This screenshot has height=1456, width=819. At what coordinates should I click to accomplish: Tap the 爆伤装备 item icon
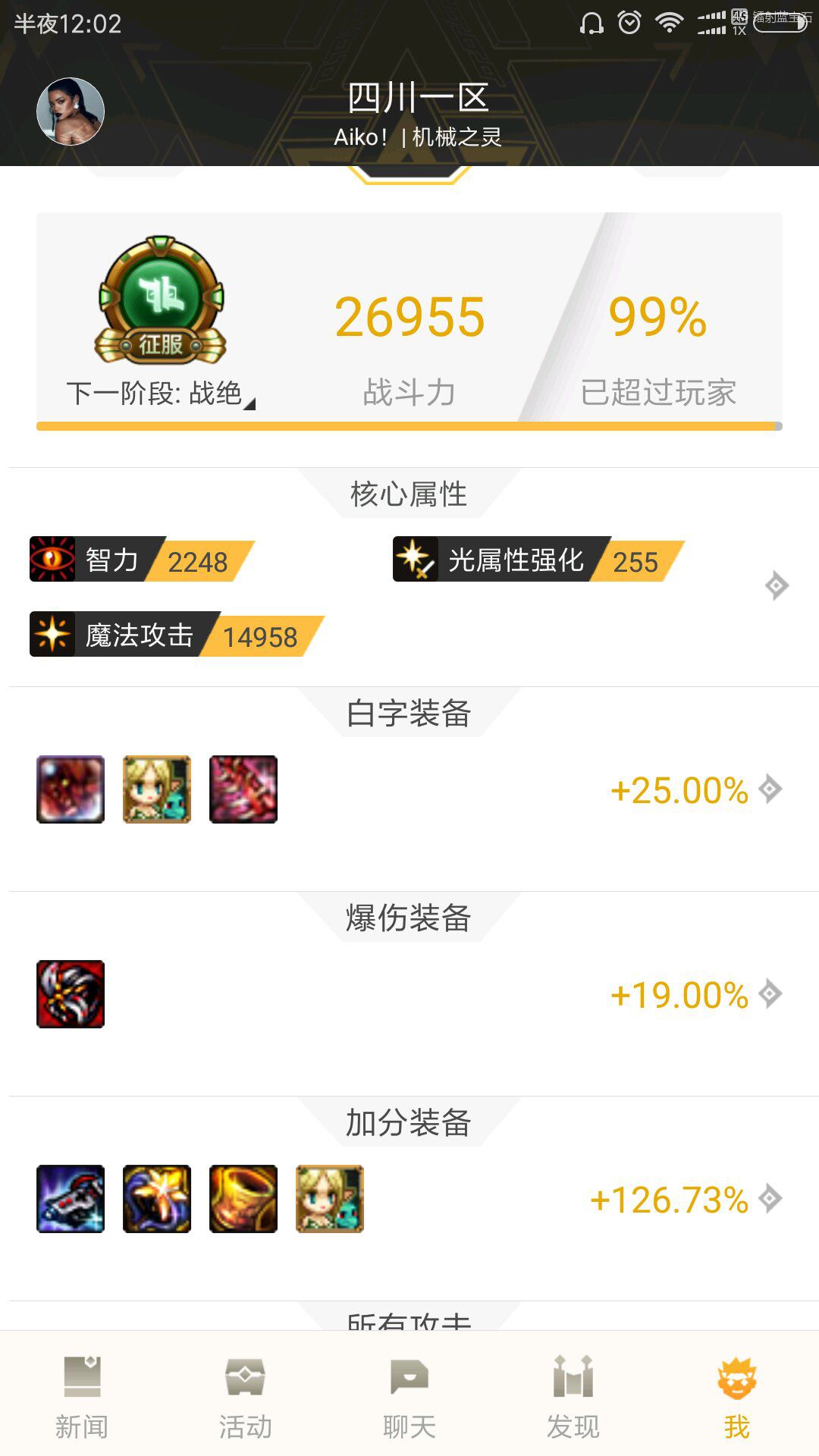click(x=71, y=994)
